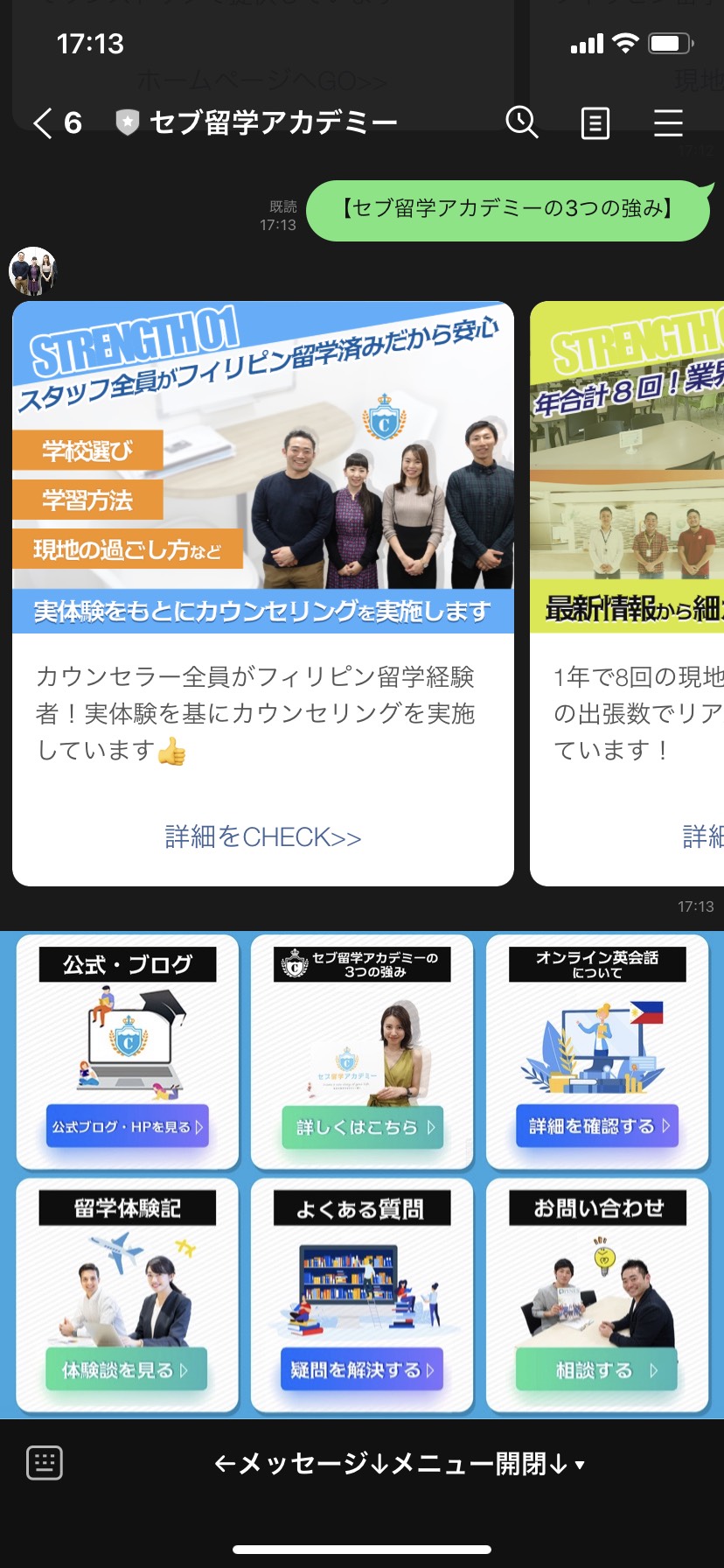Tap the 詳細をCHECK>> link
Image resolution: width=724 pixels, height=1568 pixels.
coord(263,837)
